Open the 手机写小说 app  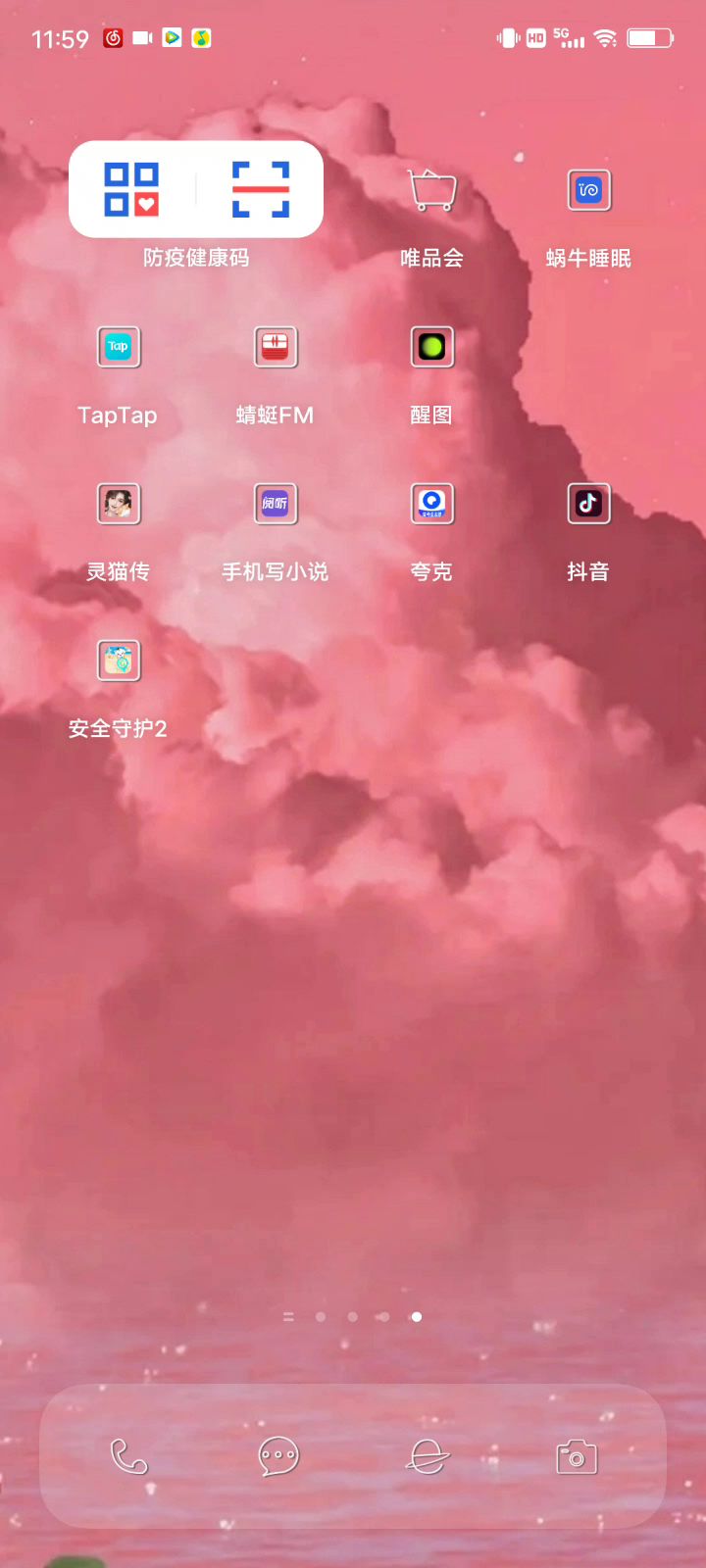click(x=275, y=504)
